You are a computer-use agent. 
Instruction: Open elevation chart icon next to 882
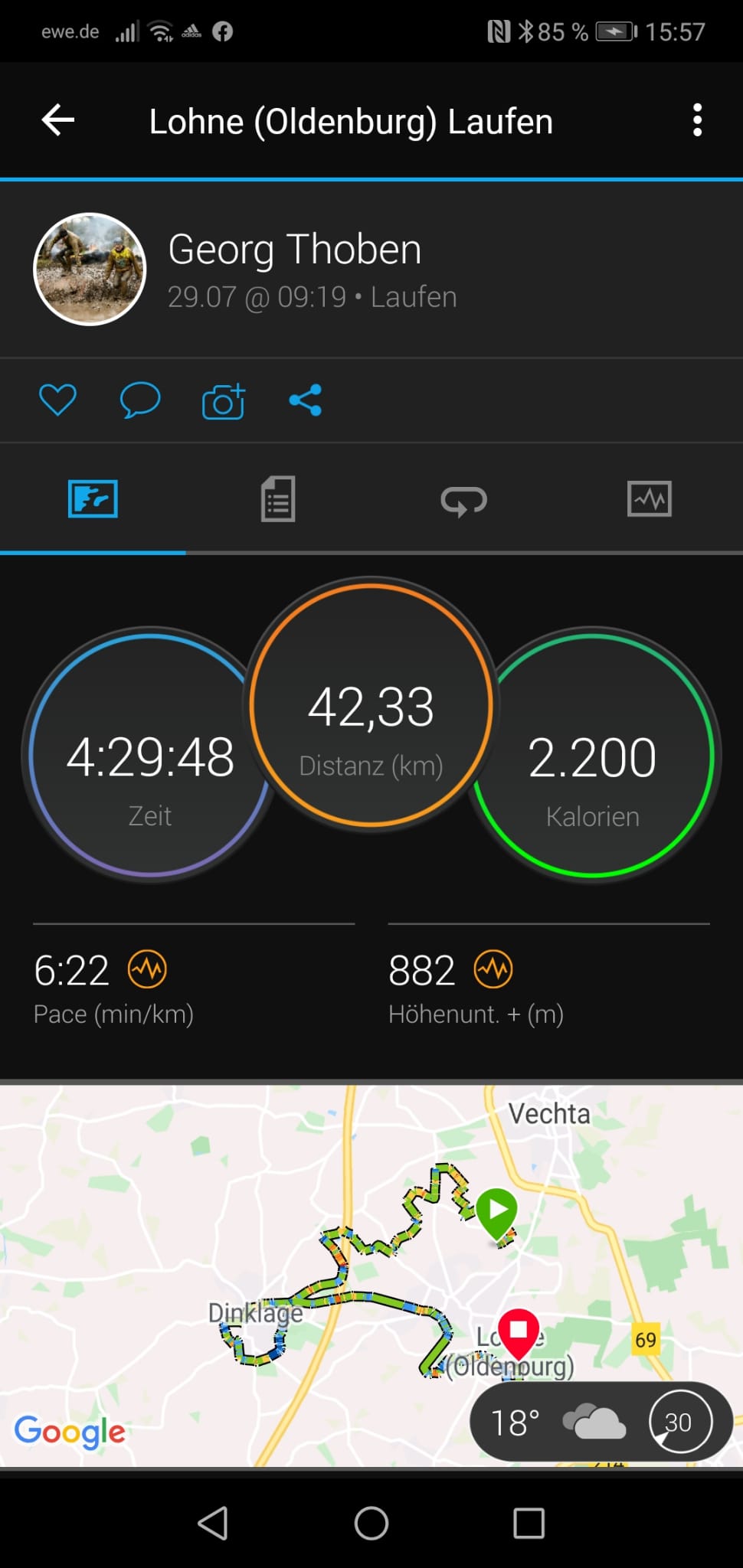pyautogui.click(x=493, y=970)
